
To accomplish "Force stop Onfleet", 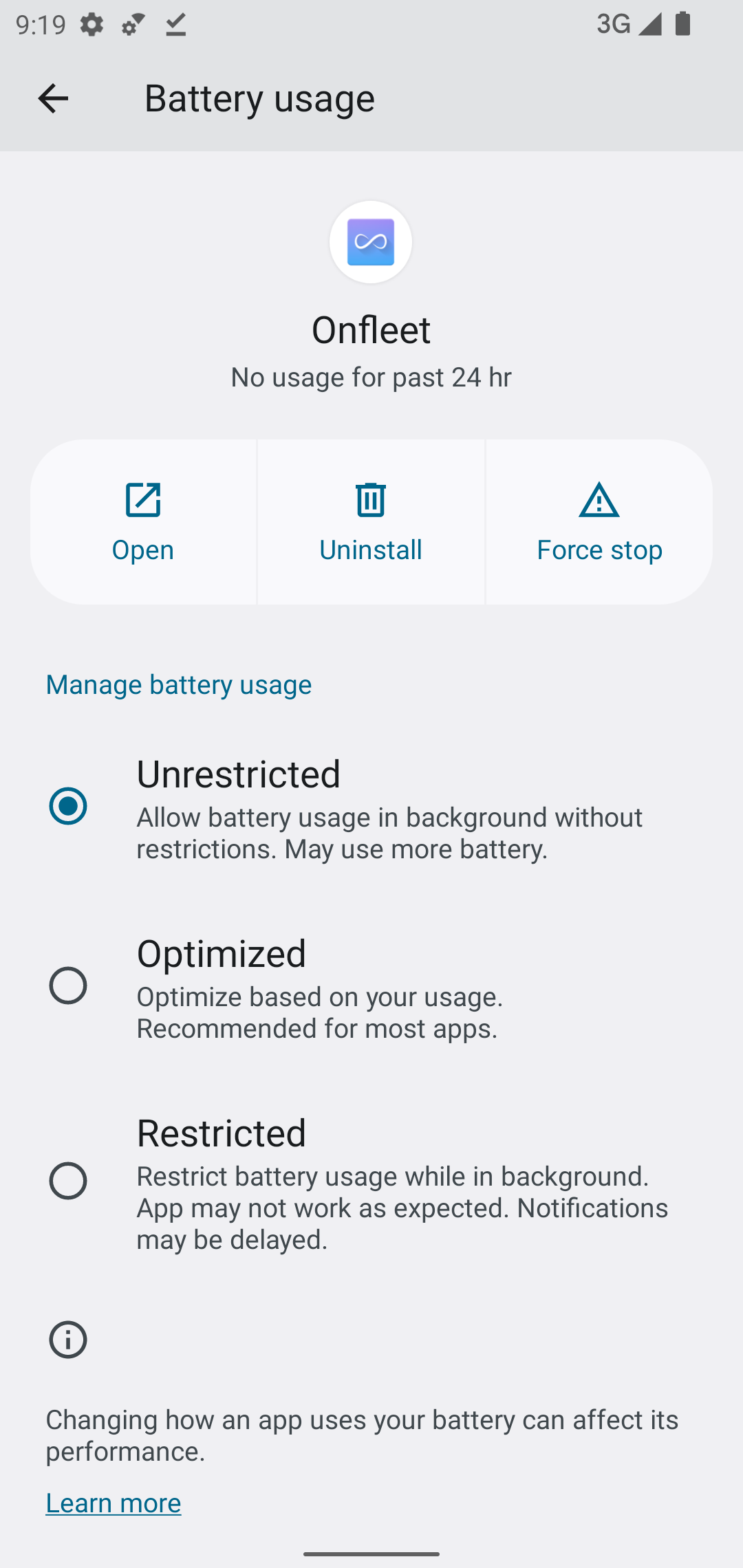I will click(599, 522).
